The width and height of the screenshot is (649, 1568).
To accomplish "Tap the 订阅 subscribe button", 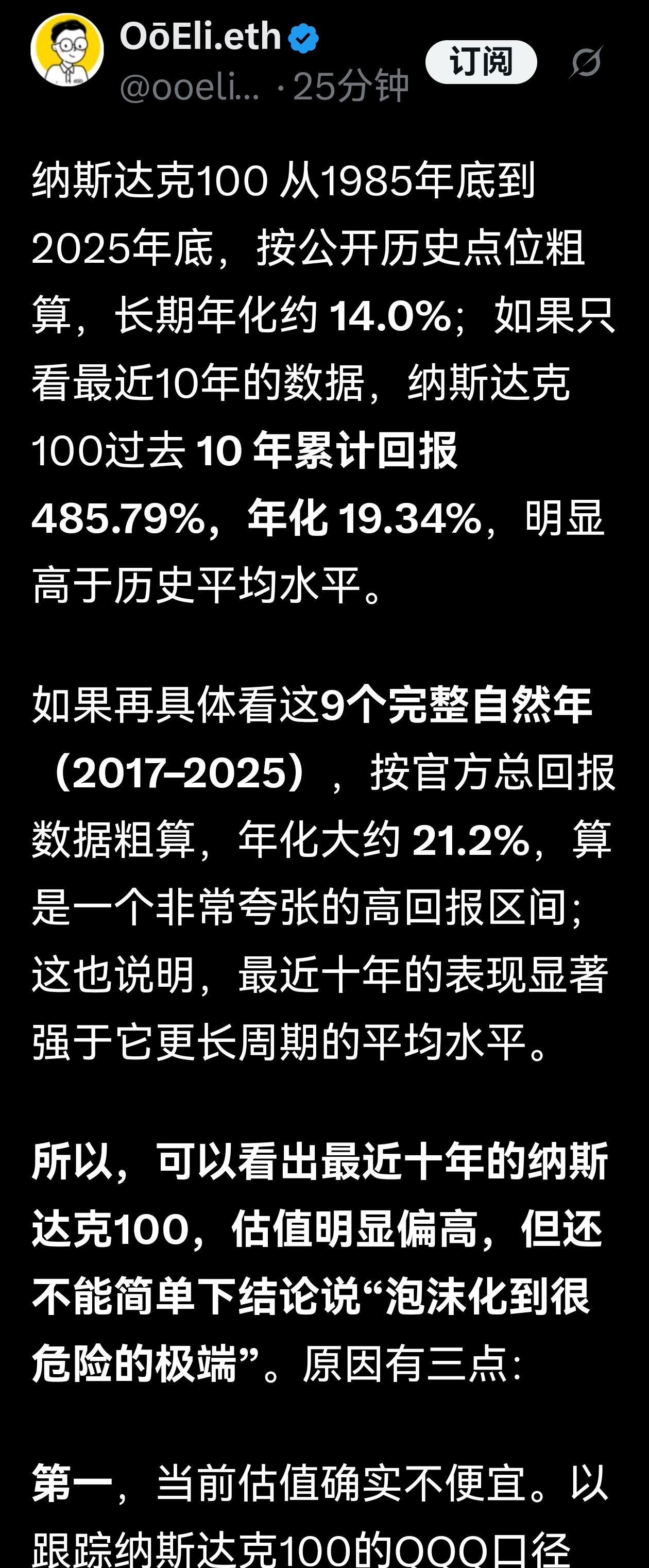I will pyautogui.click(x=481, y=61).
